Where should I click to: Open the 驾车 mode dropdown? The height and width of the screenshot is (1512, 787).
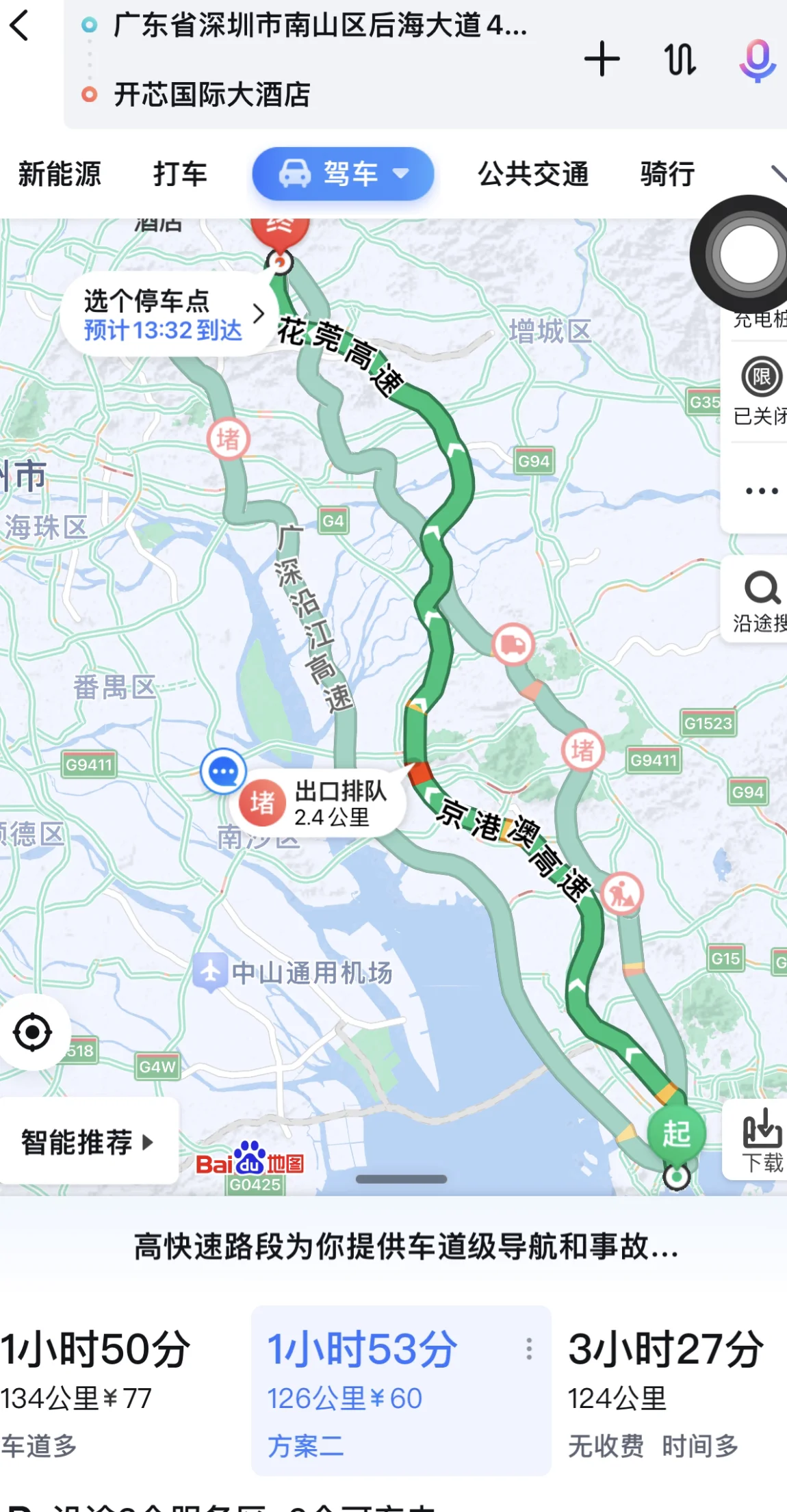(343, 174)
